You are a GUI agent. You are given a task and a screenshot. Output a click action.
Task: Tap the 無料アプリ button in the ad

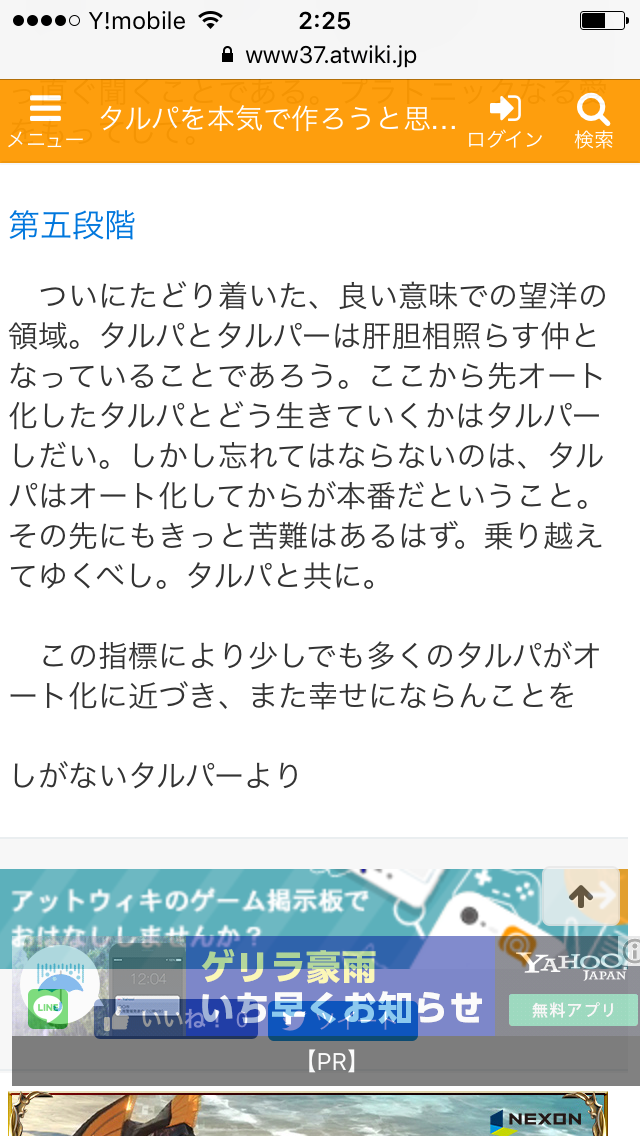tap(572, 1010)
